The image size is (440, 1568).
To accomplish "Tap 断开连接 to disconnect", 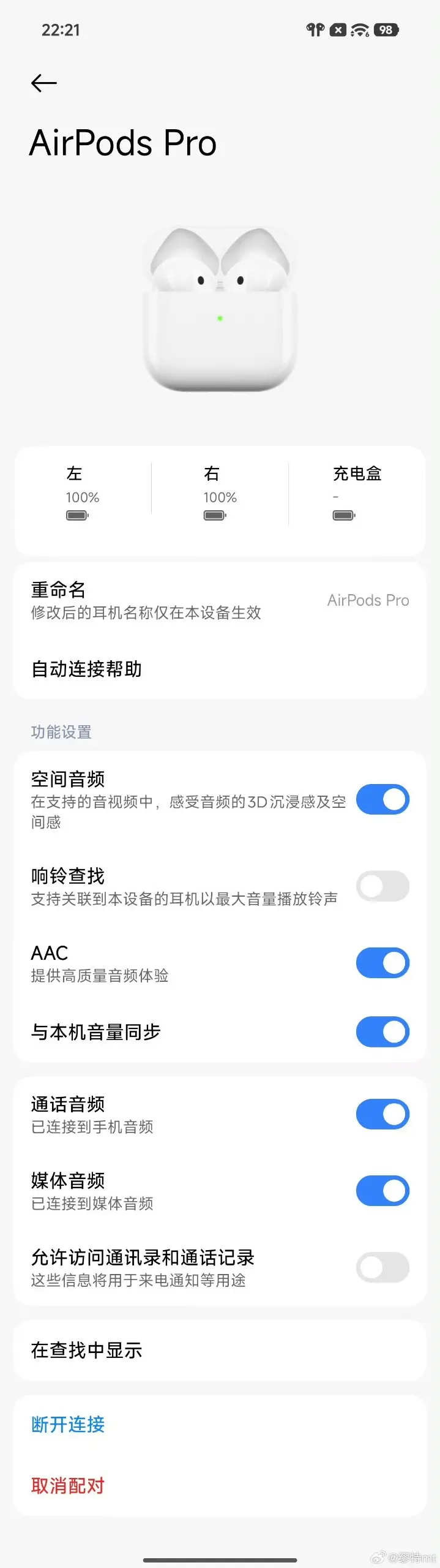I will 68,1425.
